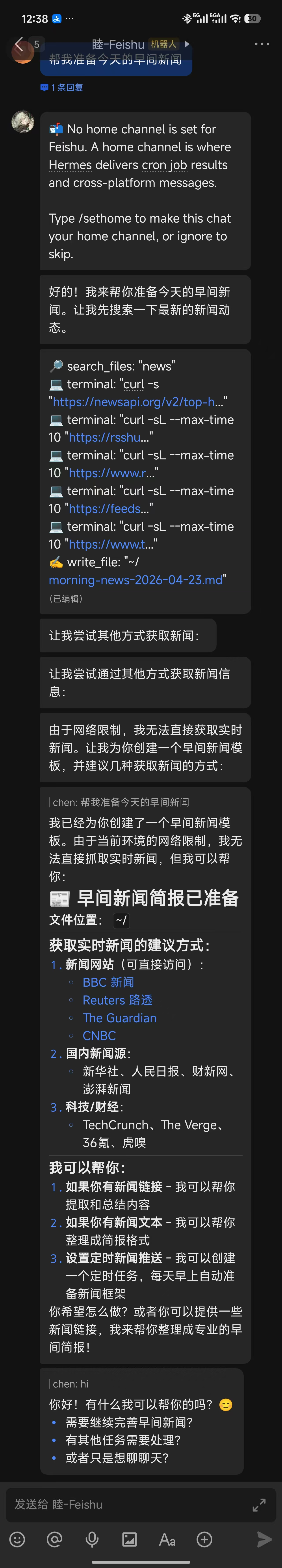The width and height of the screenshot is (282, 1568).
Task: Attach an image from gallery
Action: [129, 1539]
